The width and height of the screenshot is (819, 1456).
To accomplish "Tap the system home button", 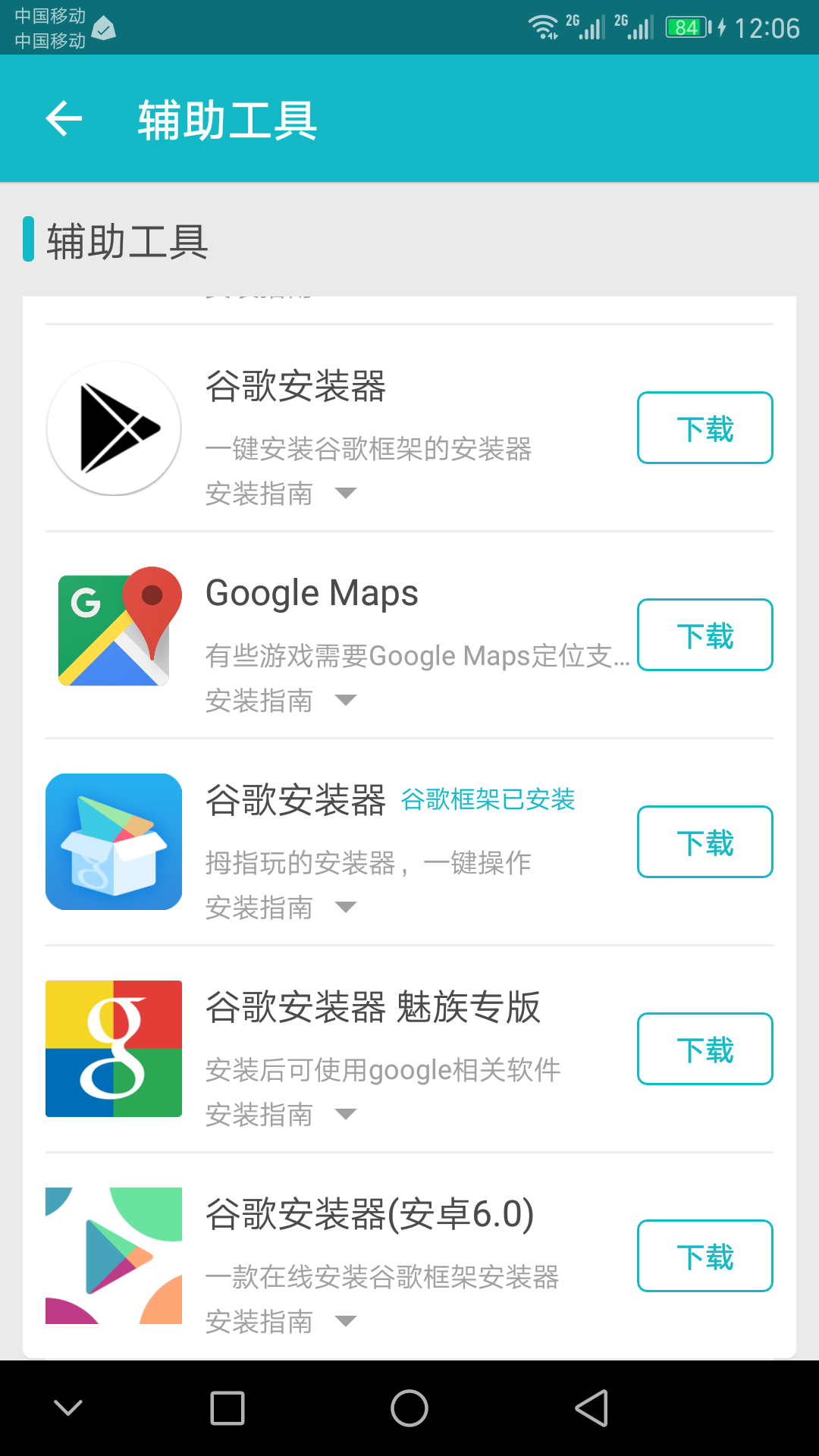I will point(409,1408).
